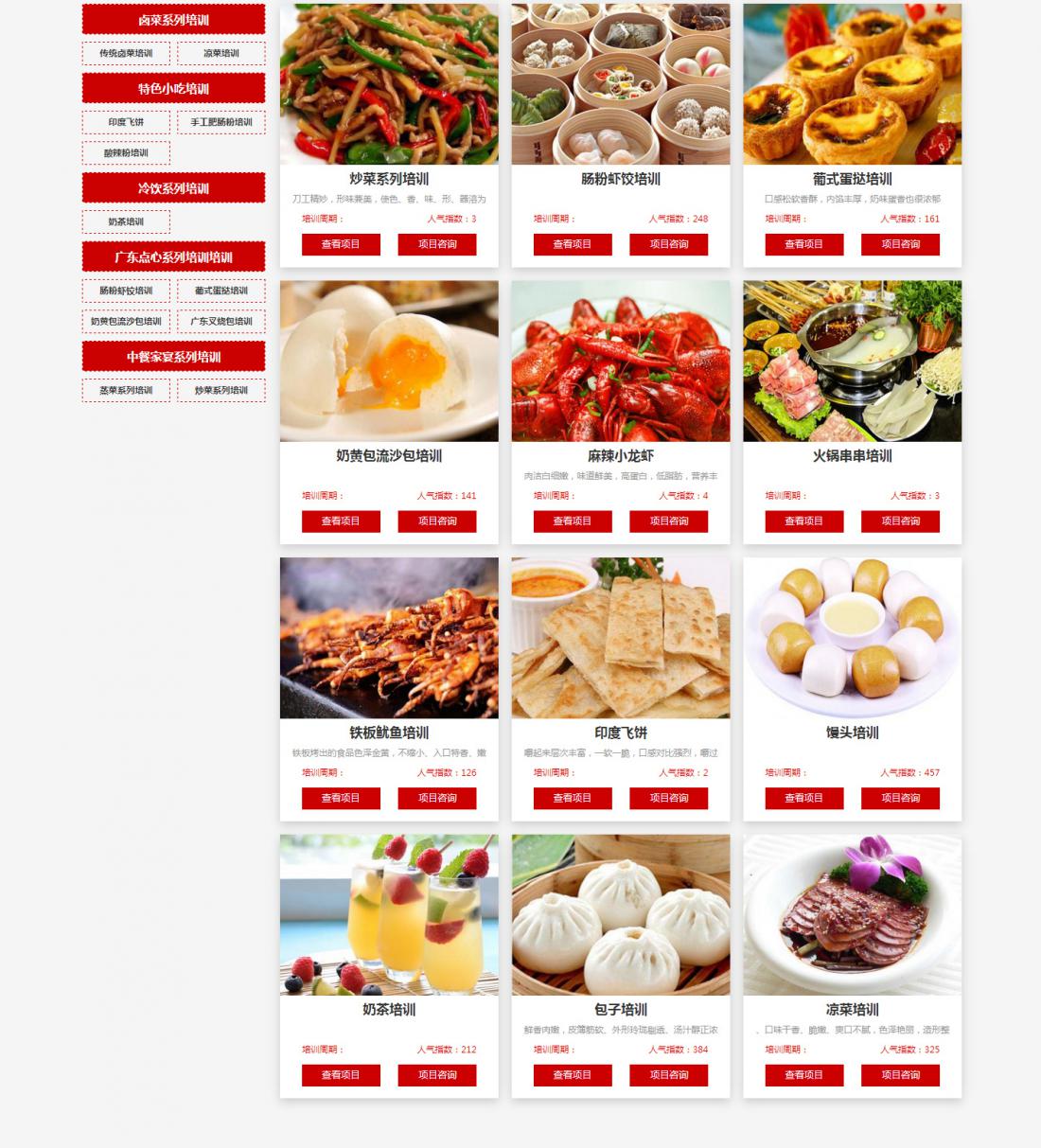Tap 查看项目 under 炒菜系列培训 card
This screenshot has width=1041, height=1148.
(x=341, y=244)
